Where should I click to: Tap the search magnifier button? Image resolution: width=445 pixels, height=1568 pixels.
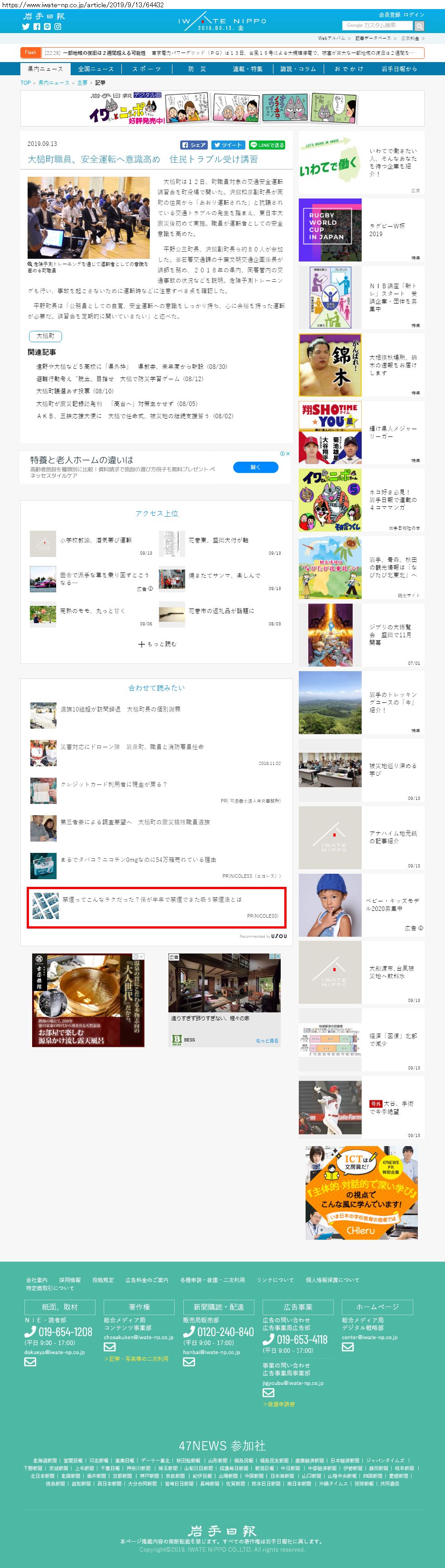pos(420,25)
